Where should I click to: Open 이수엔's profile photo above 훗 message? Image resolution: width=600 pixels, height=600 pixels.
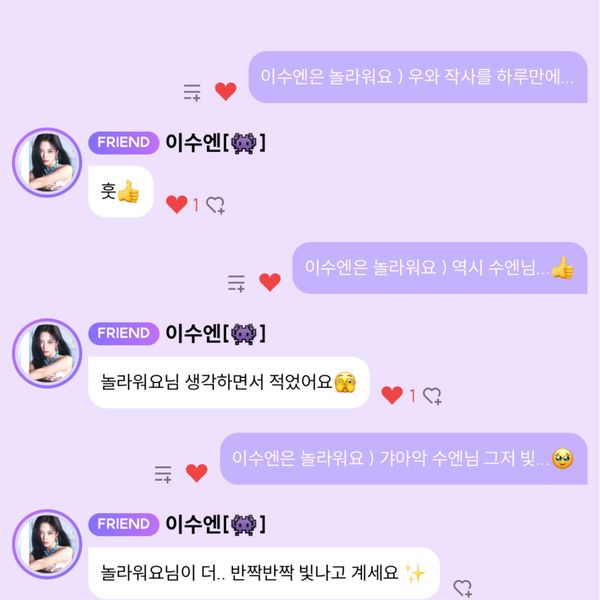click(x=46, y=162)
